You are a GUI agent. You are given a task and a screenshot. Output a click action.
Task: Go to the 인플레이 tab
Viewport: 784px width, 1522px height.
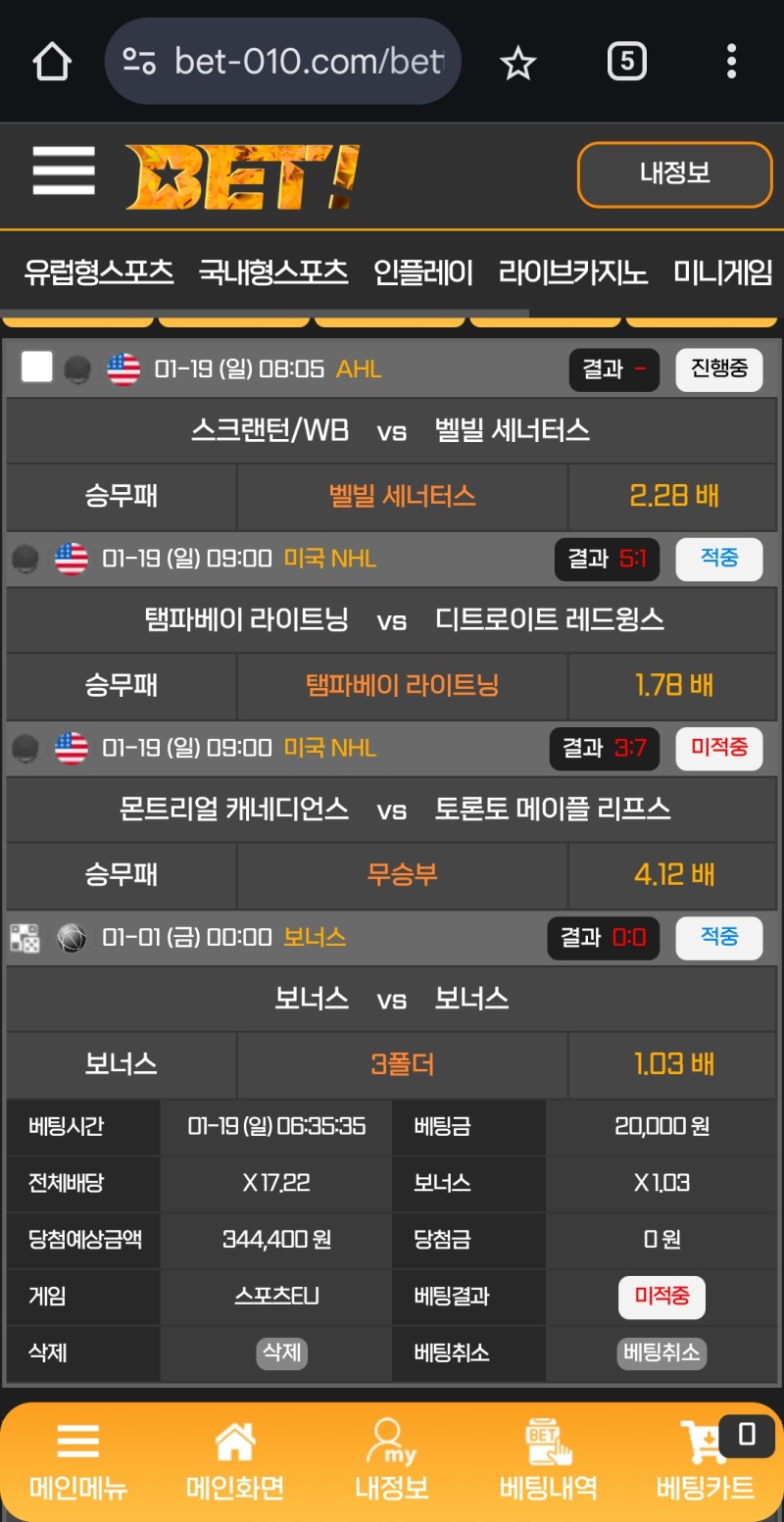point(423,272)
